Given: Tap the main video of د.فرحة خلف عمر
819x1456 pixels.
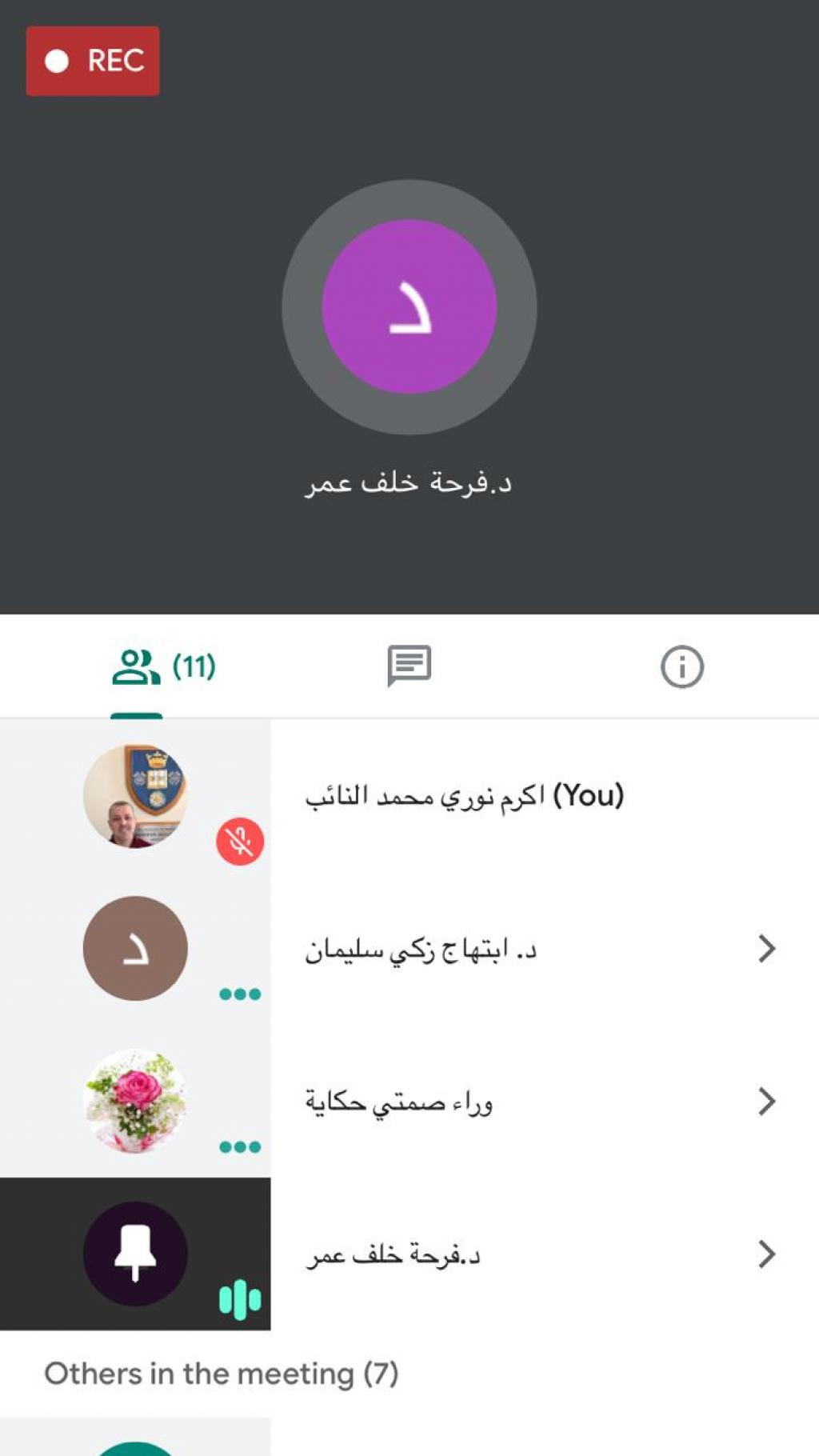Looking at the screenshot, I should [409, 307].
